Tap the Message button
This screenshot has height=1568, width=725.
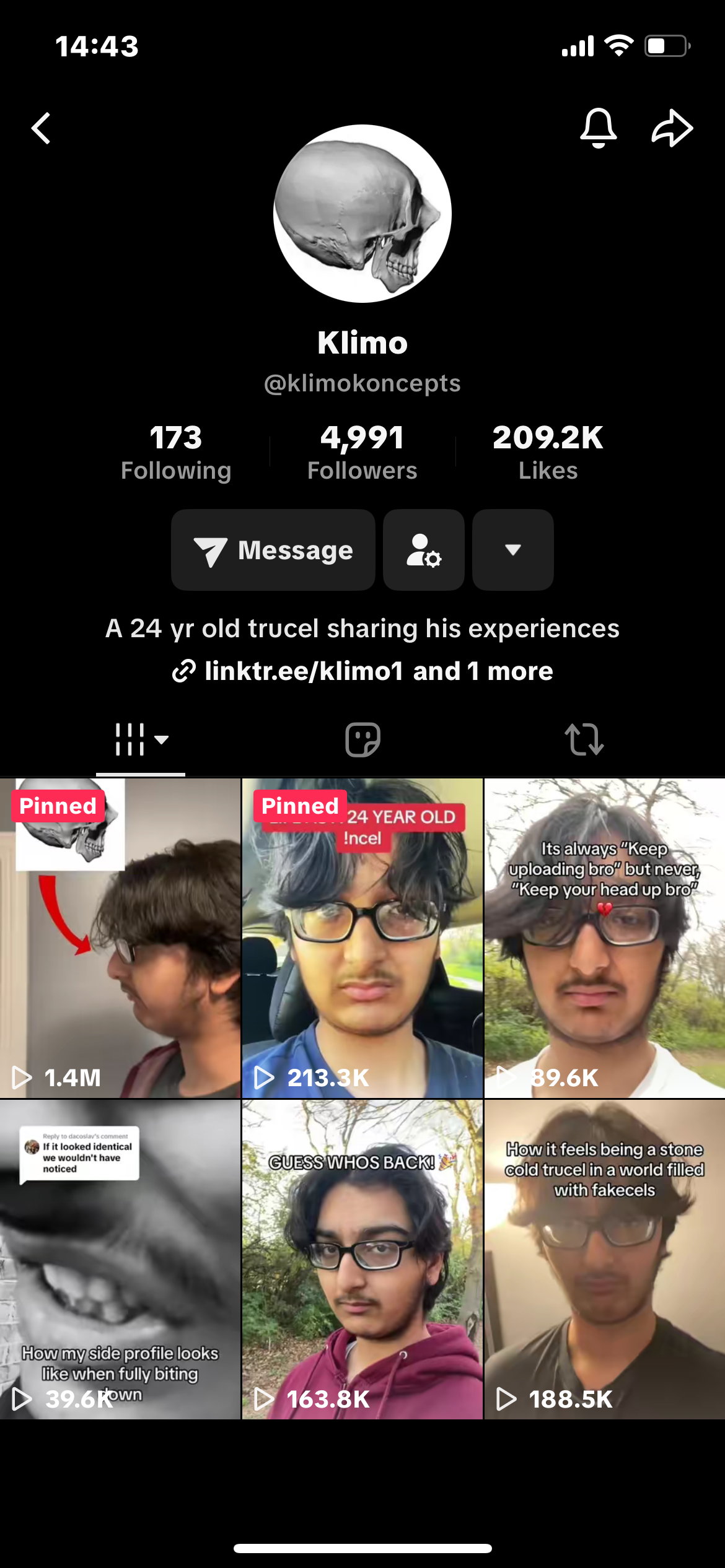coord(273,550)
